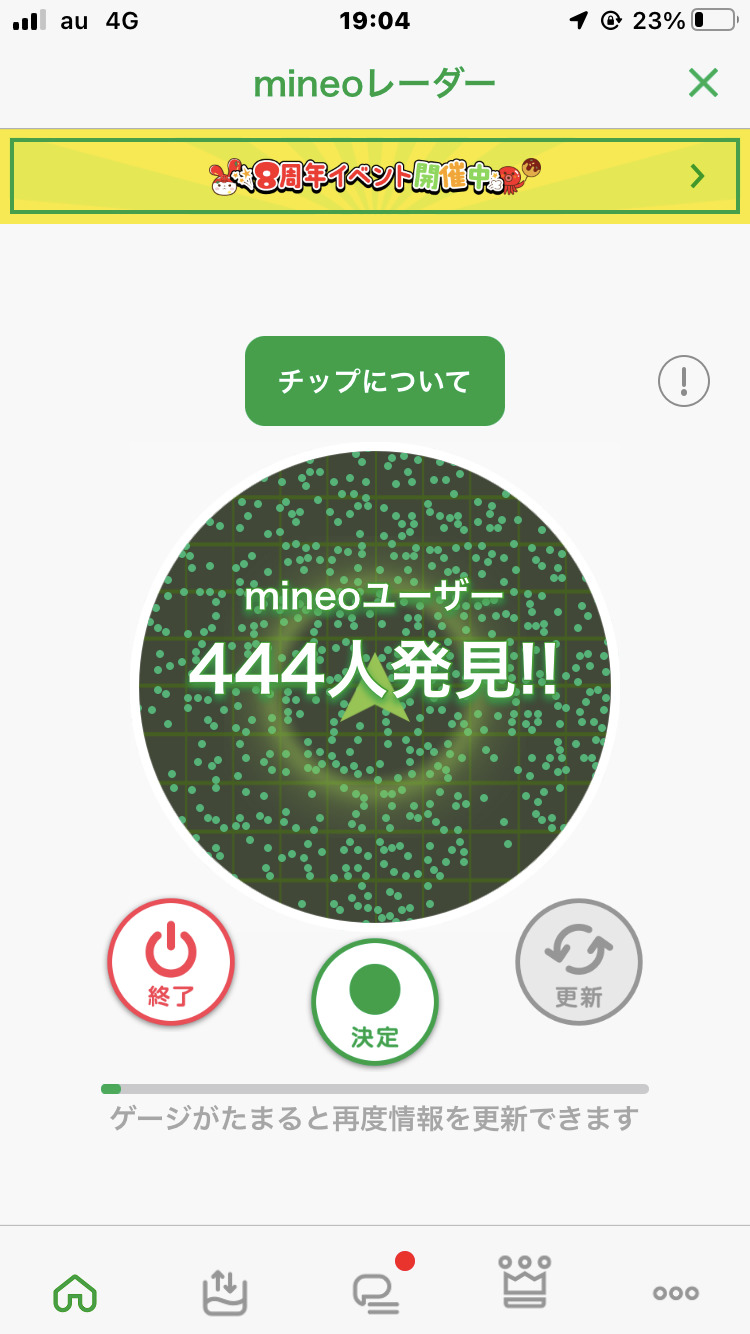This screenshot has width=750, height=1334.
Task: Close the mineoレーダー screen
Action: coord(703,84)
